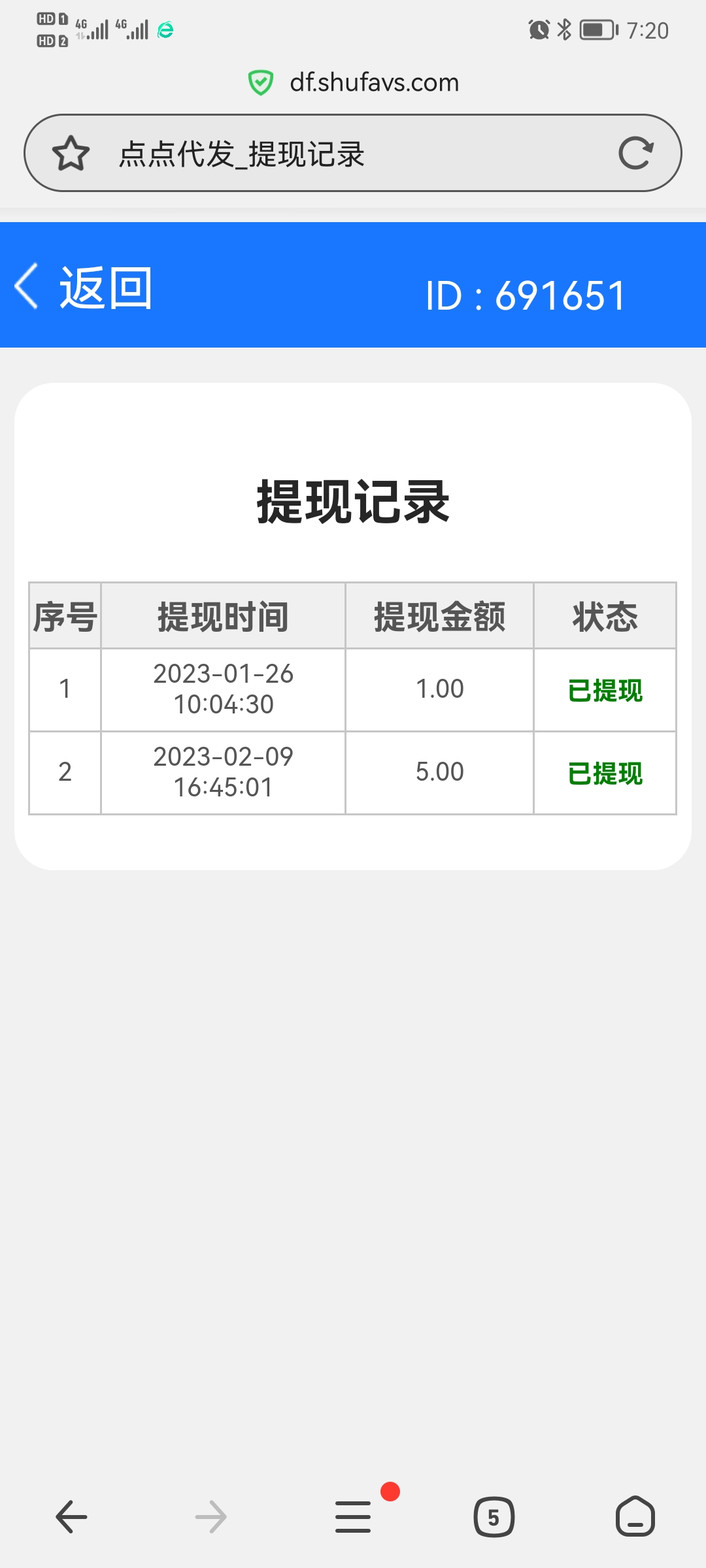Screen dimensions: 706x1568
Task: Tap the 返回 back button
Action: [85, 287]
